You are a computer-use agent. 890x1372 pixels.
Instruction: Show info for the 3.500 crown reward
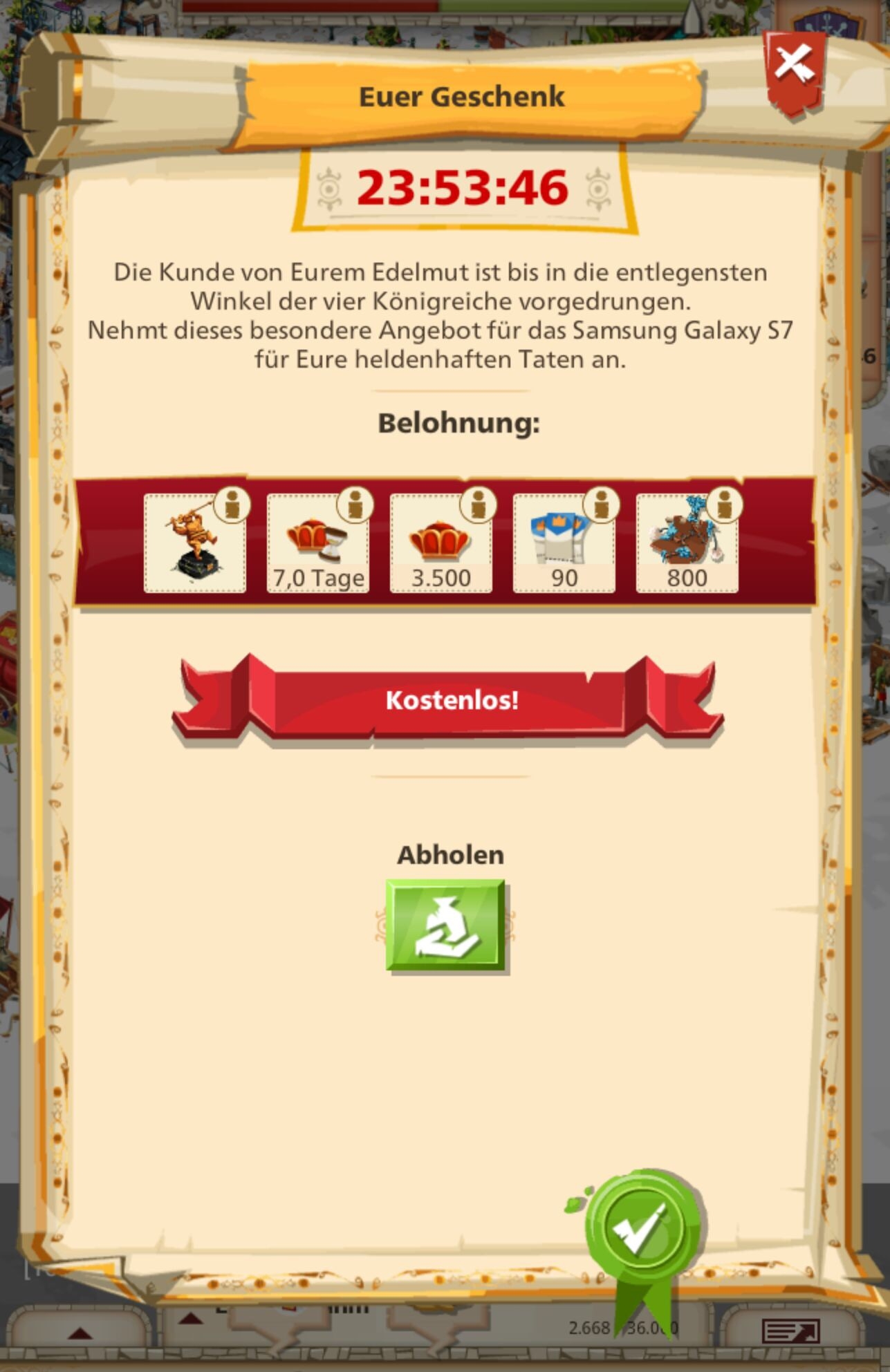point(479,505)
